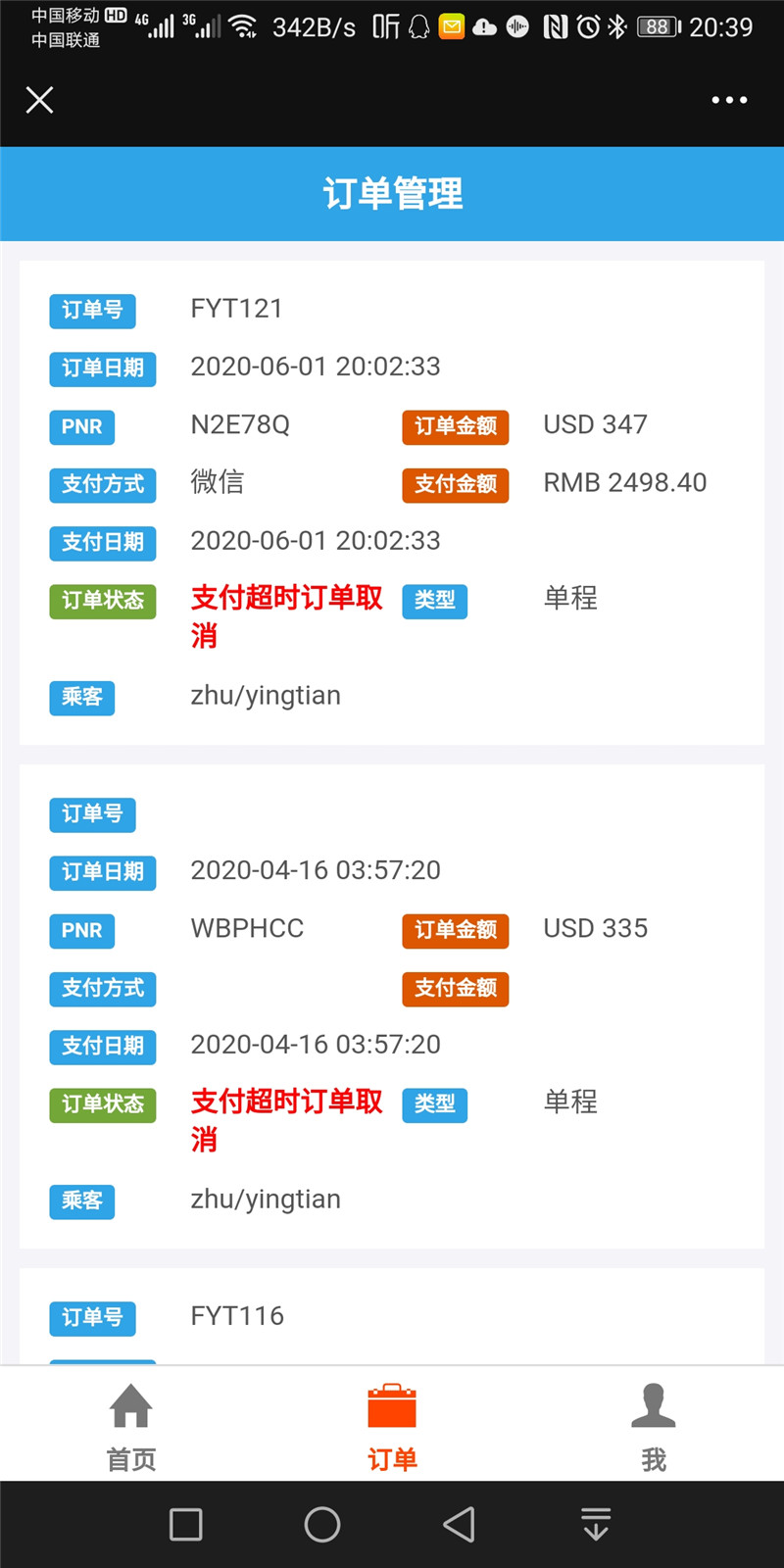This screenshot has height=1568, width=784.
Task: Tap the 支付金额 button showing RMB 2498.40
Action: pos(455,484)
